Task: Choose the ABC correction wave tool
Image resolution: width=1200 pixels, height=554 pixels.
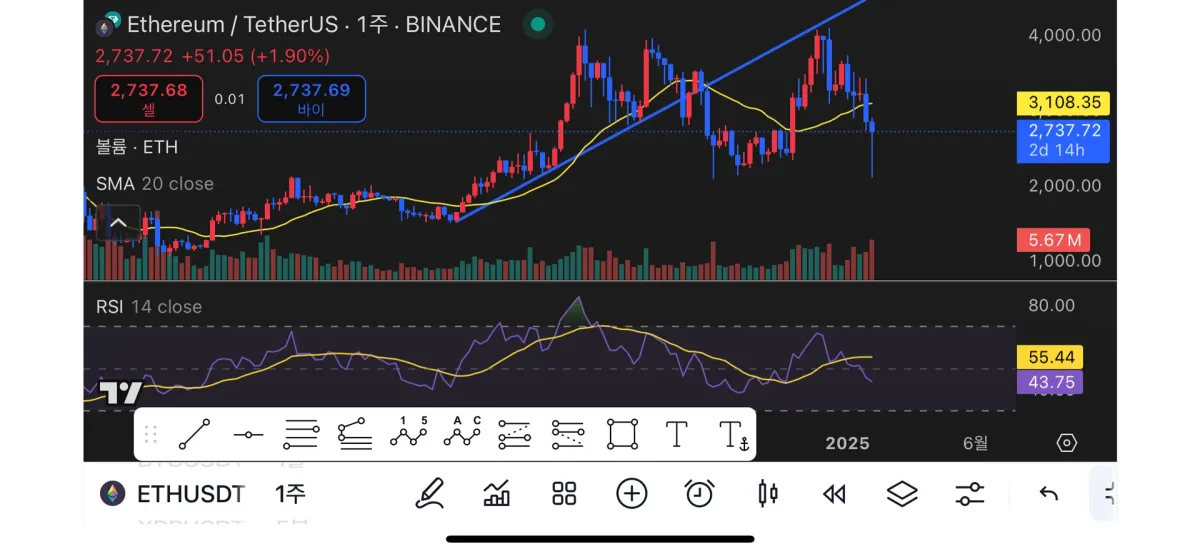Action: tap(461, 434)
